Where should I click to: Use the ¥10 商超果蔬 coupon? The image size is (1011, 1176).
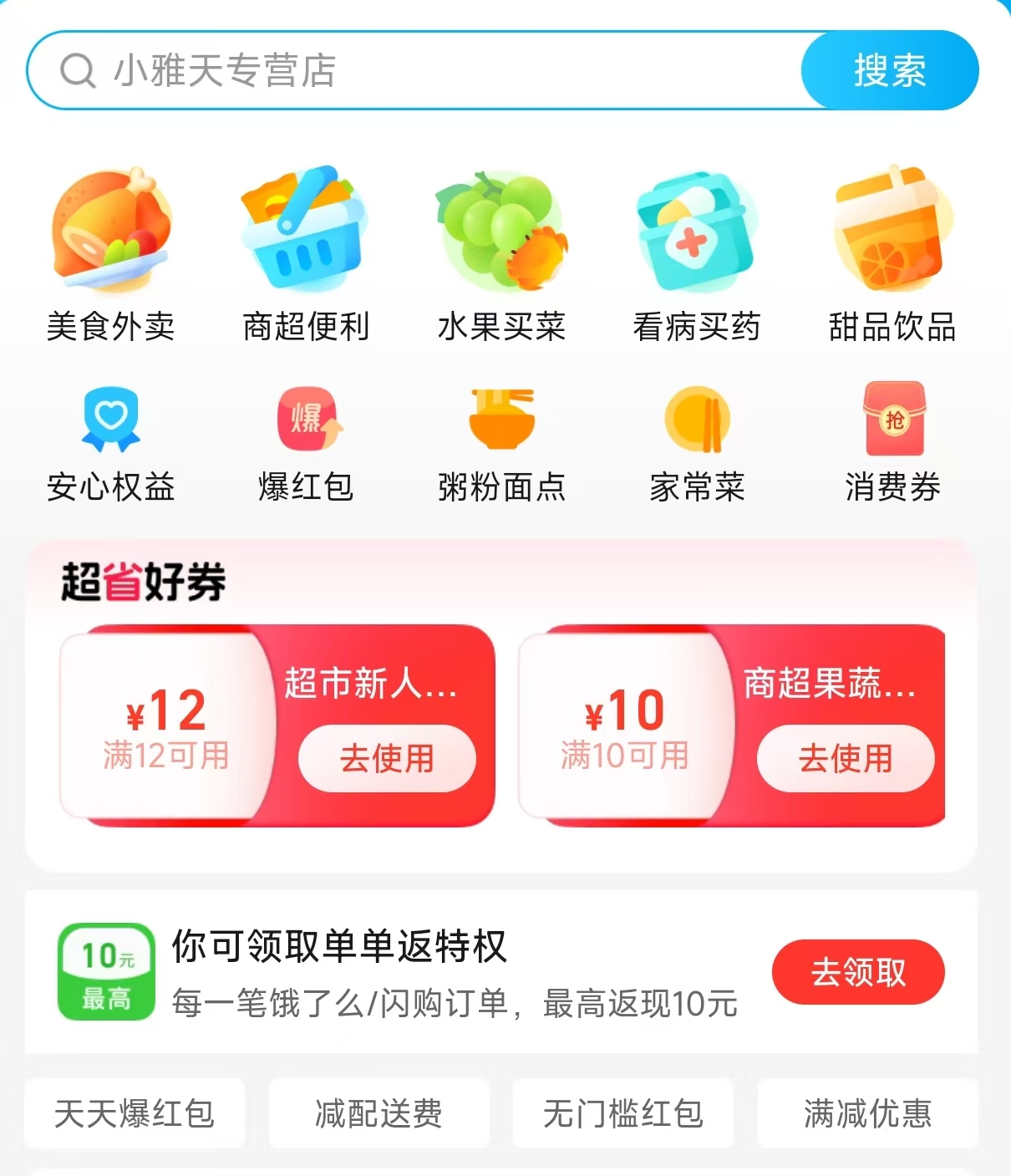(846, 759)
